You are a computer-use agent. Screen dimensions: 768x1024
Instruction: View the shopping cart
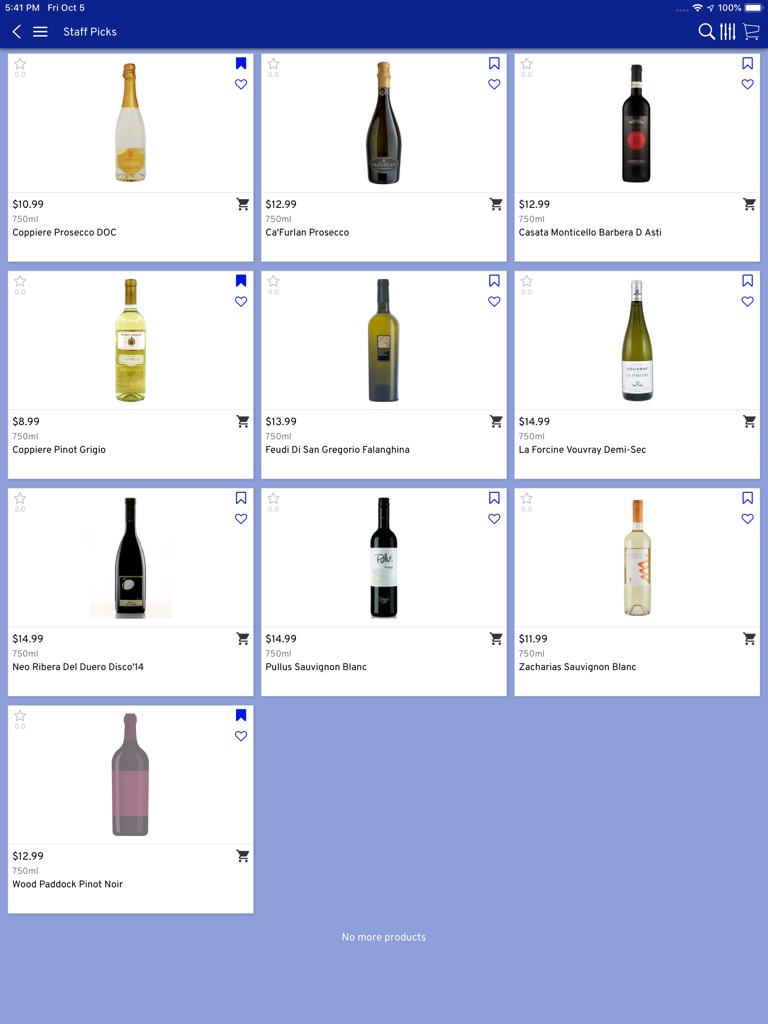click(751, 31)
